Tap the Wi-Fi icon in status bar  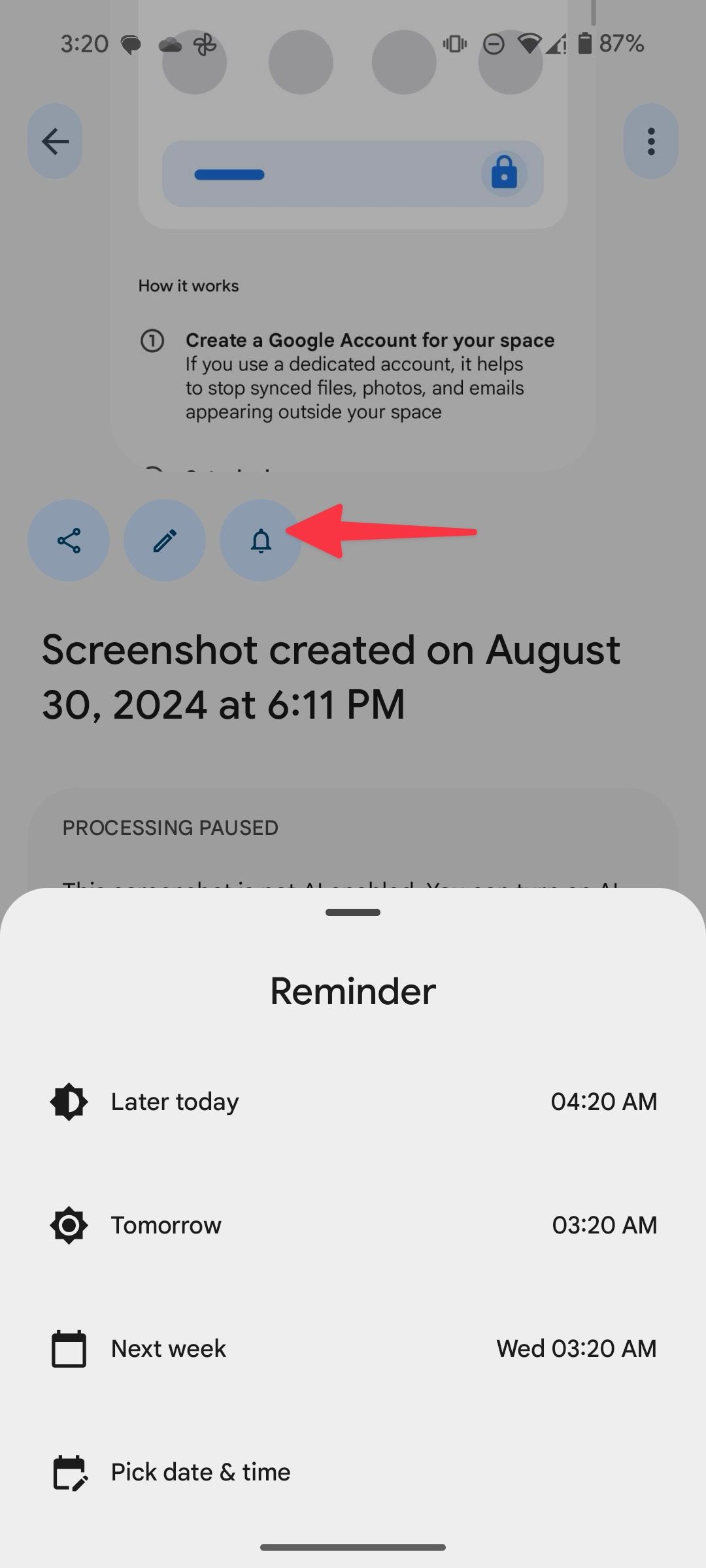click(529, 43)
